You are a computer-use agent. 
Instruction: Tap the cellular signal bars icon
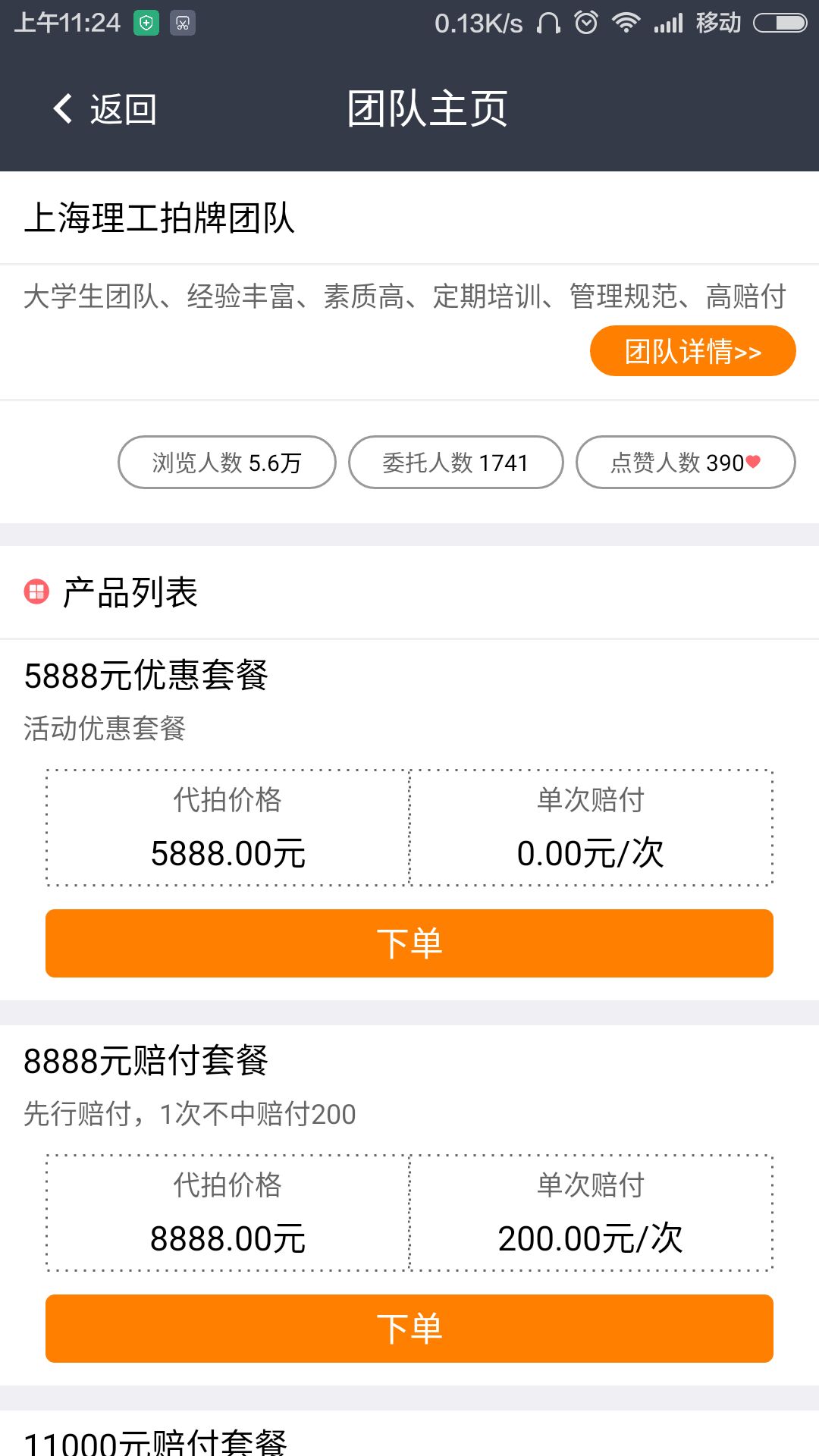click(667, 22)
